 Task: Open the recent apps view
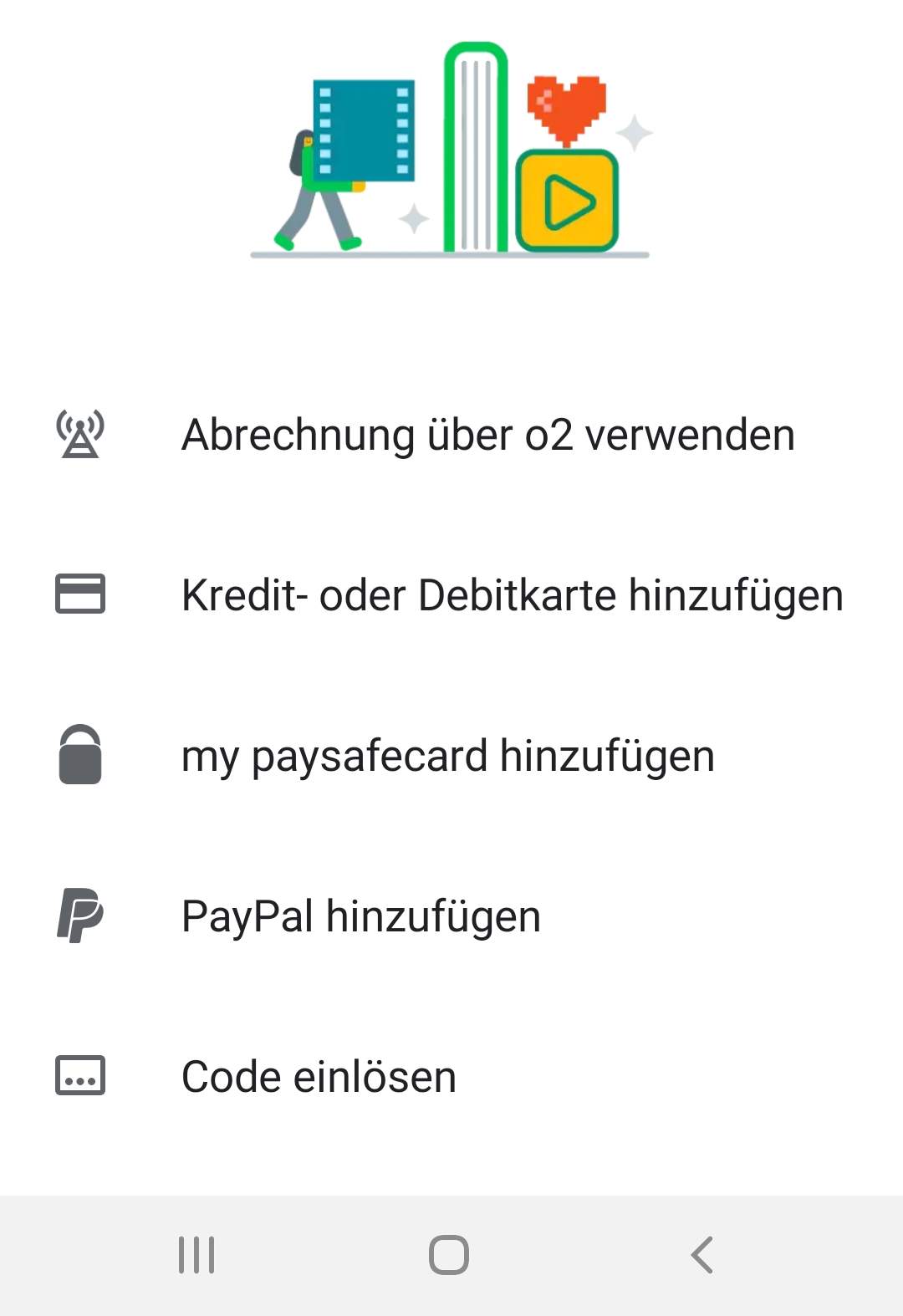196,1255
